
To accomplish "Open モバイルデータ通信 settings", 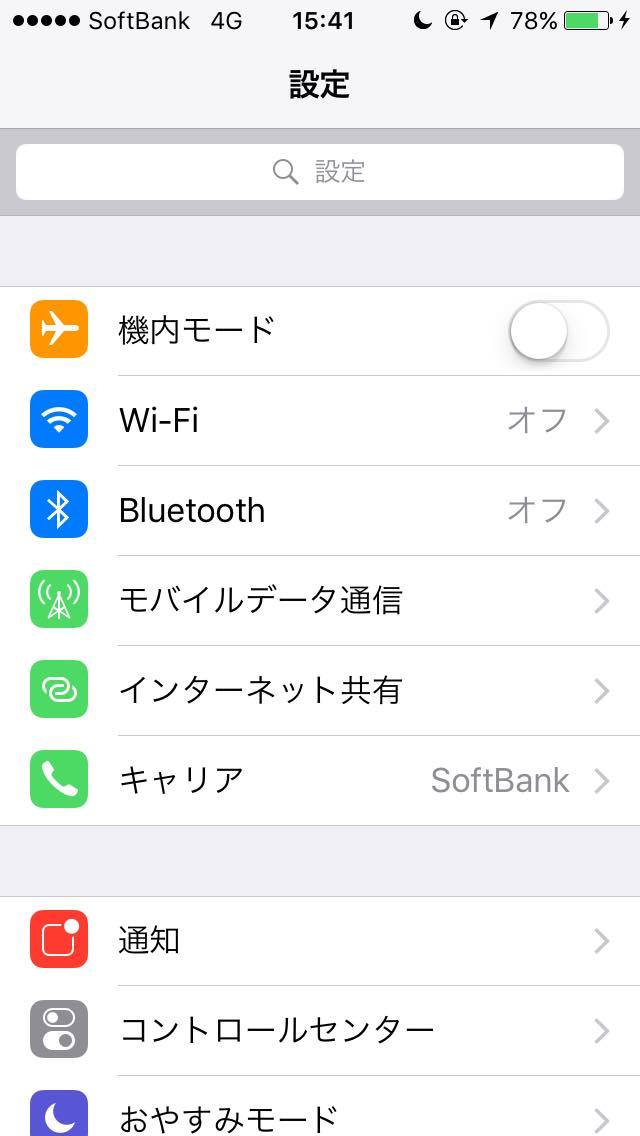I will pyautogui.click(x=320, y=601).
